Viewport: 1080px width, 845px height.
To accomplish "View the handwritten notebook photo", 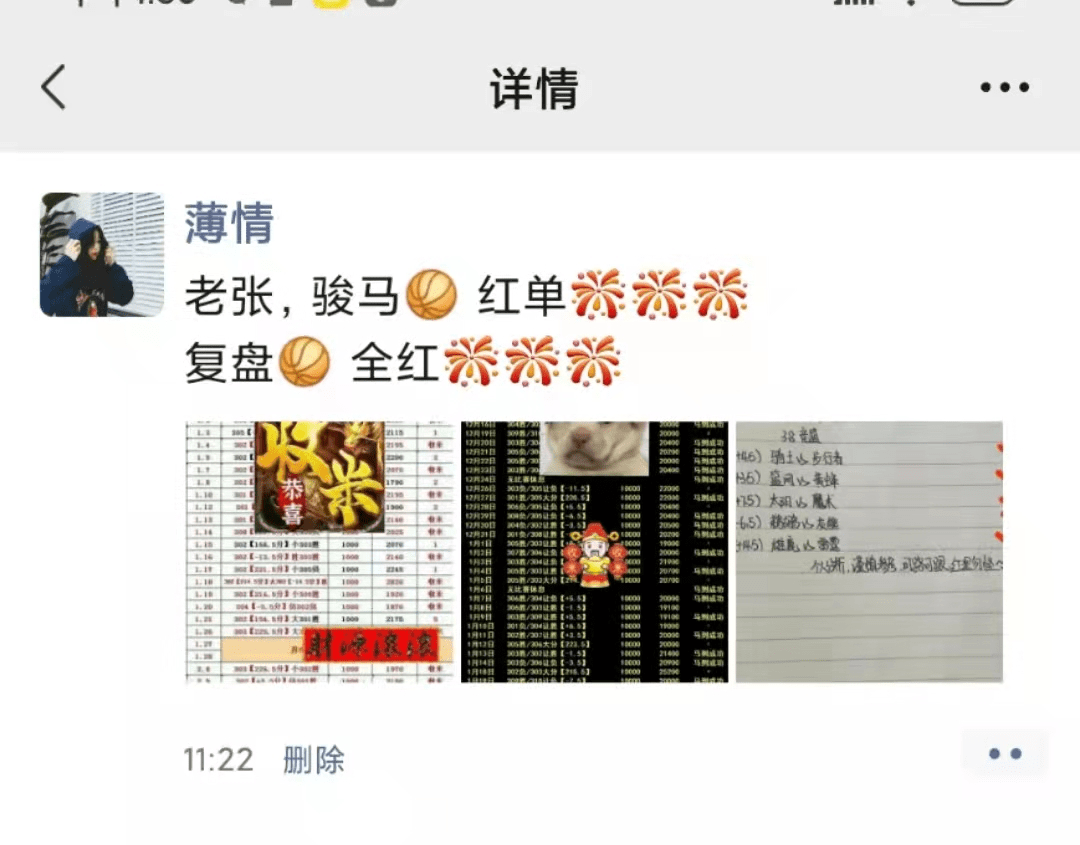I will [x=869, y=552].
